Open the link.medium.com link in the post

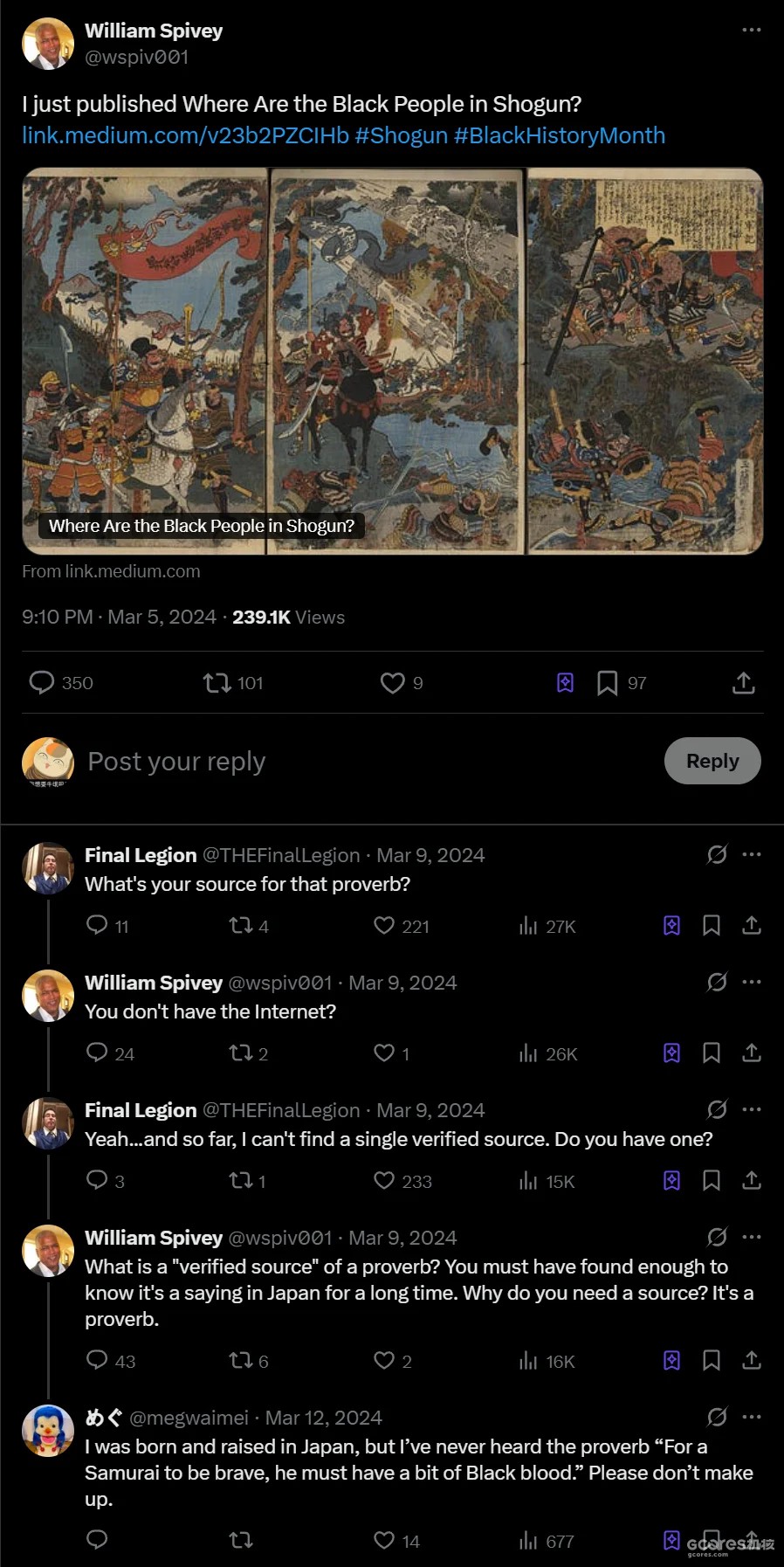click(185, 135)
